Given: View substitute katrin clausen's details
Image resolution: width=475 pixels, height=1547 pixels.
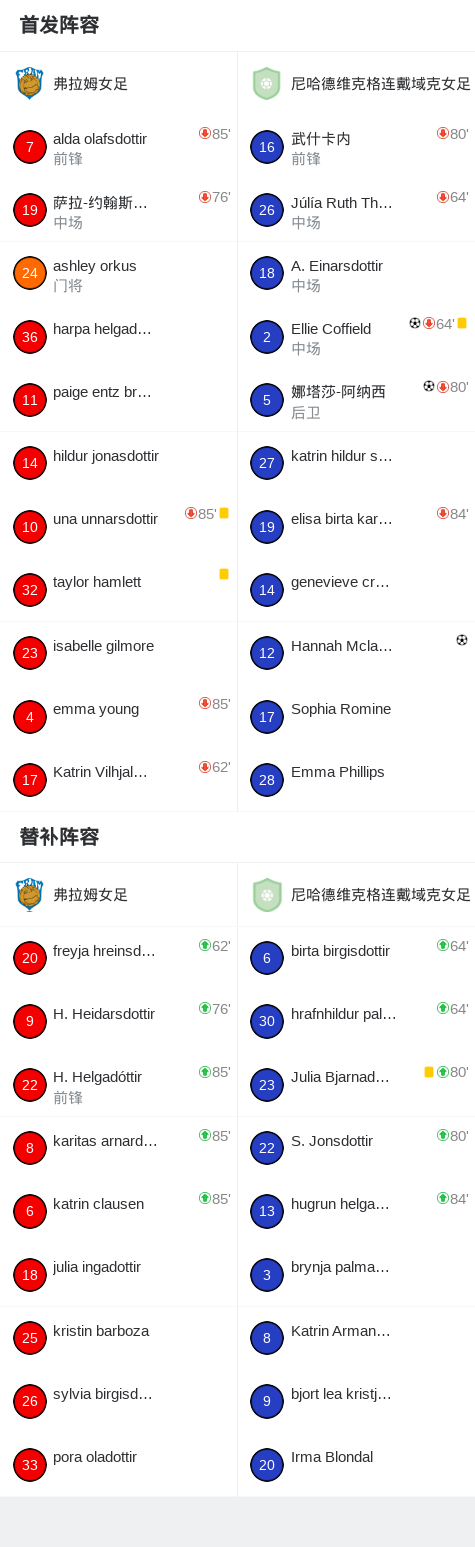Looking at the screenshot, I should [x=118, y=1212].
